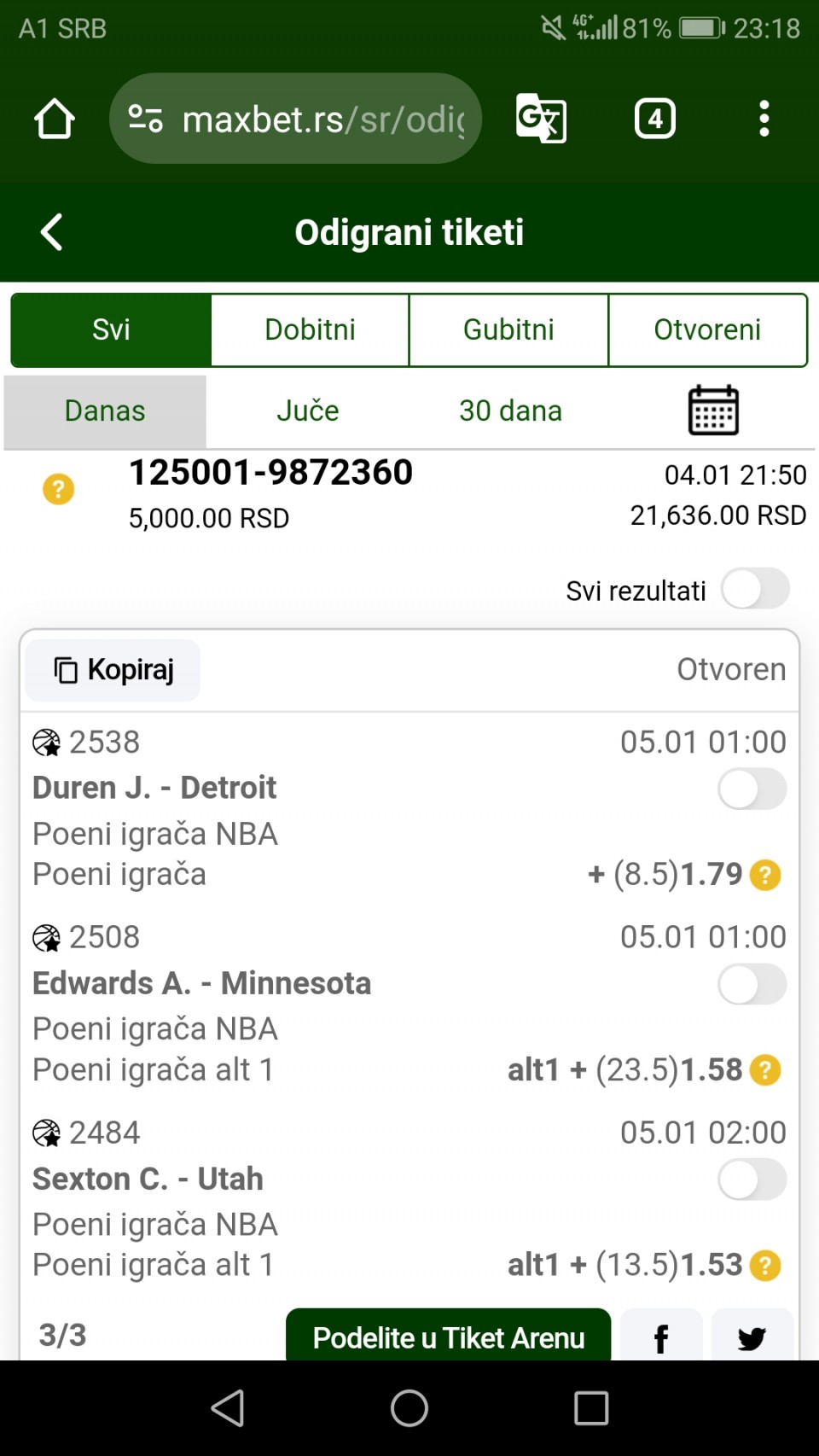The width and height of the screenshot is (819, 1456).
Task: Share the ticket to Tiket Arenu
Action: [448, 1336]
